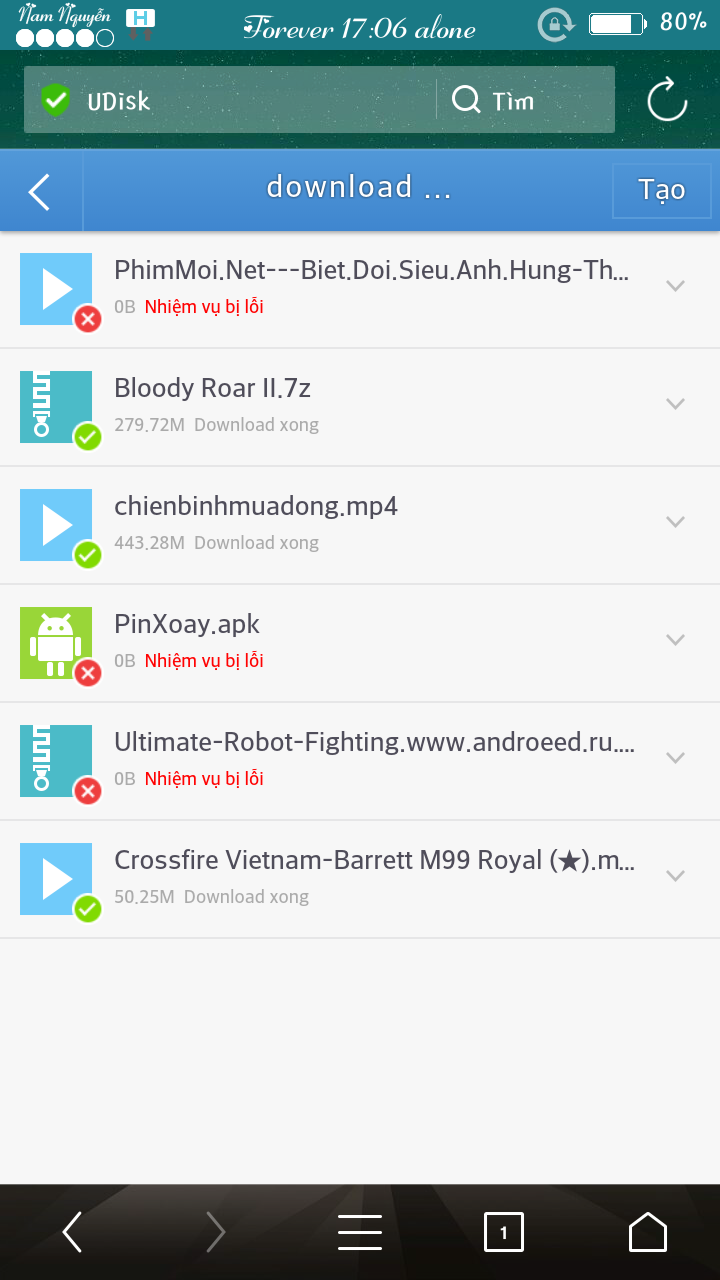Expand options for Bloody Roar II.7z
This screenshot has width=720, height=1280.
[x=676, y=405]
